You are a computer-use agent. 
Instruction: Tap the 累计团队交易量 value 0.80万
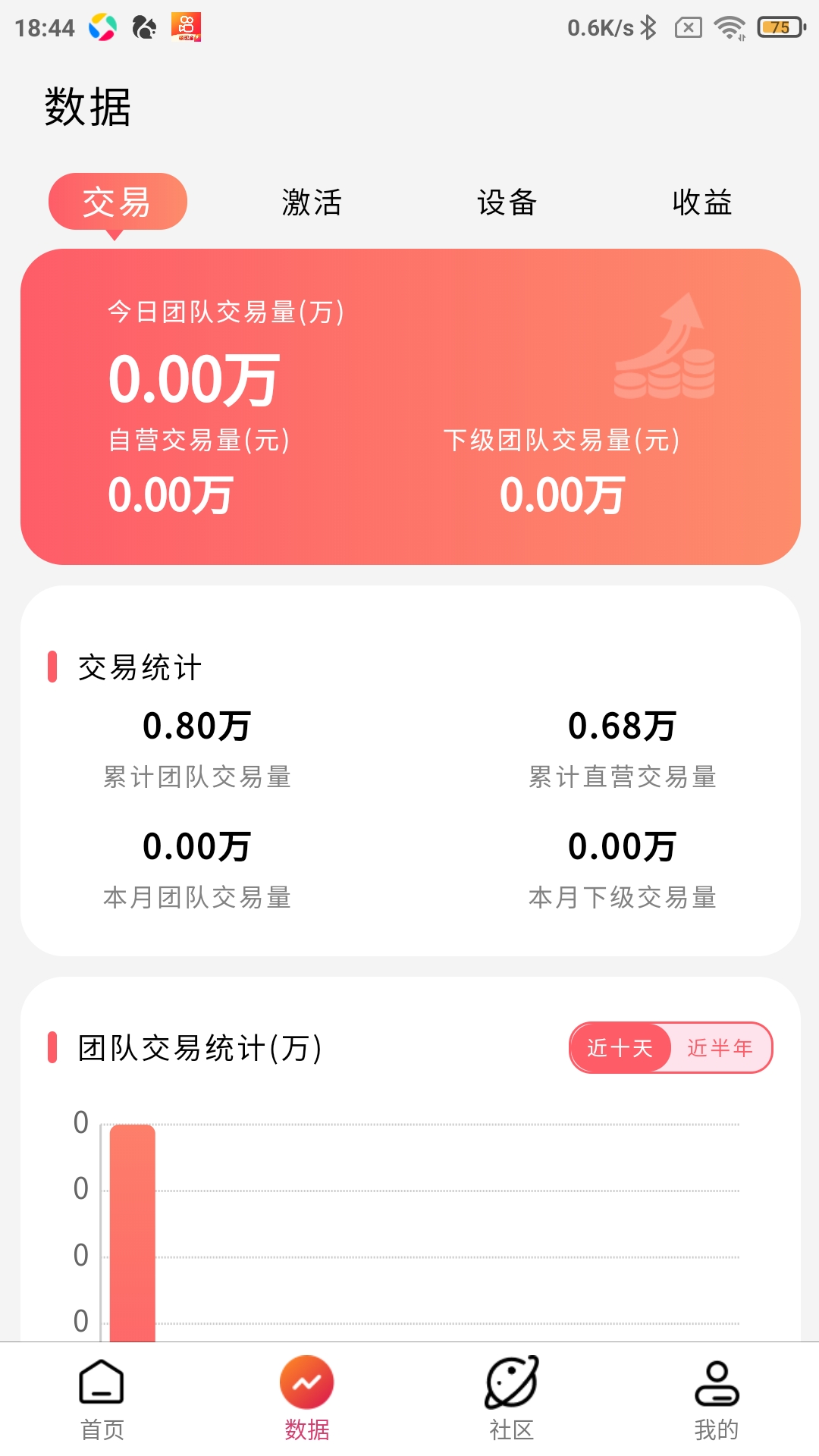point(197,726)
